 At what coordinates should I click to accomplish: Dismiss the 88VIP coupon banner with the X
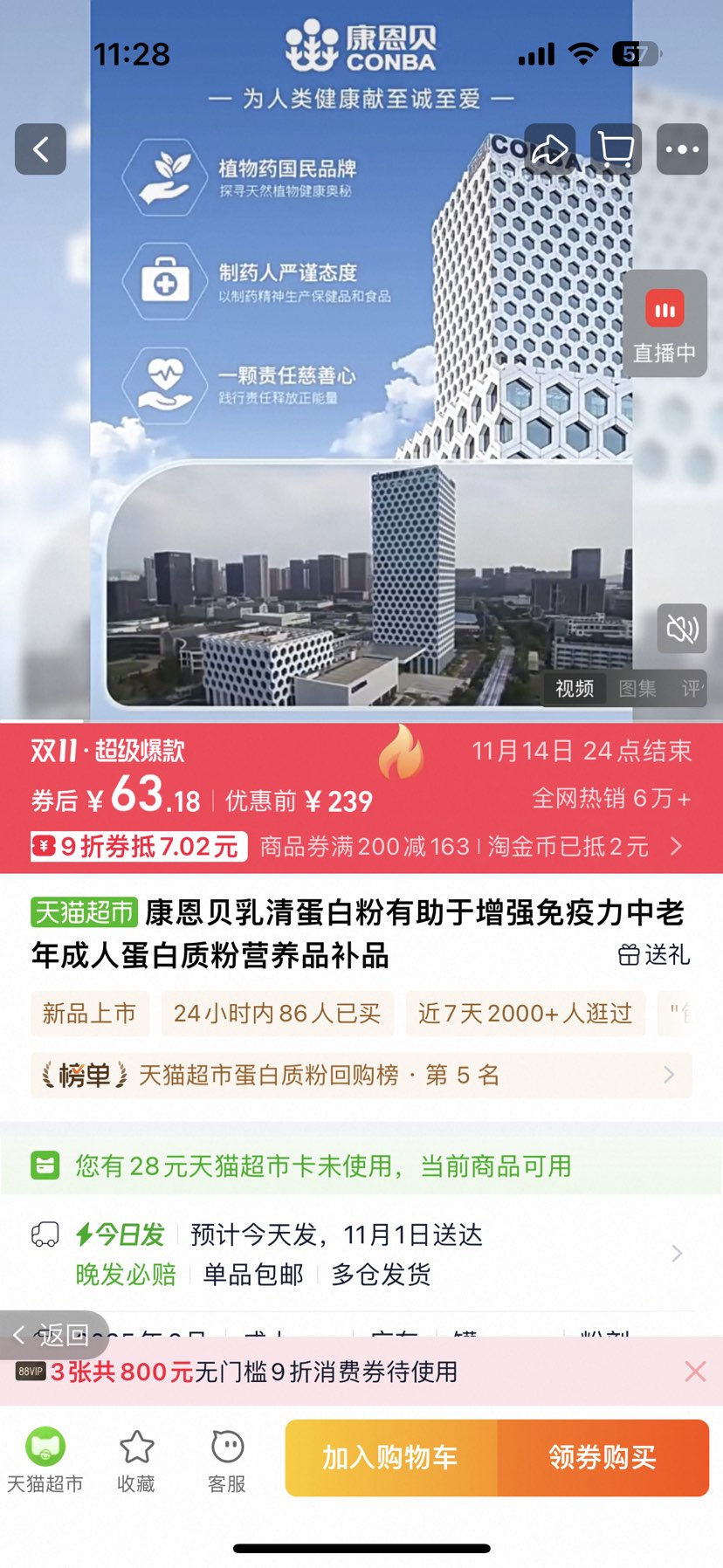(695, 1372)
